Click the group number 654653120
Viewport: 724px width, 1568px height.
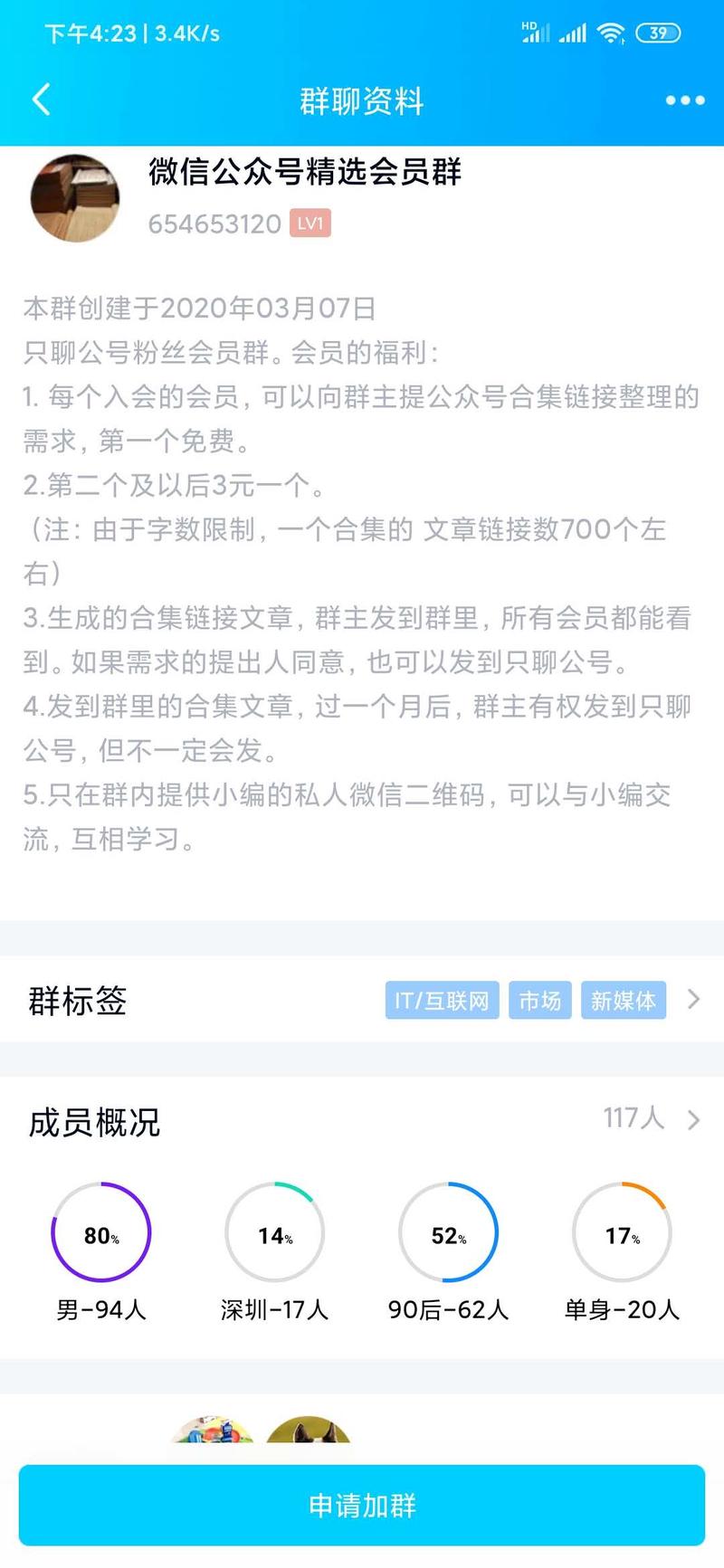[x=214, y=224]
